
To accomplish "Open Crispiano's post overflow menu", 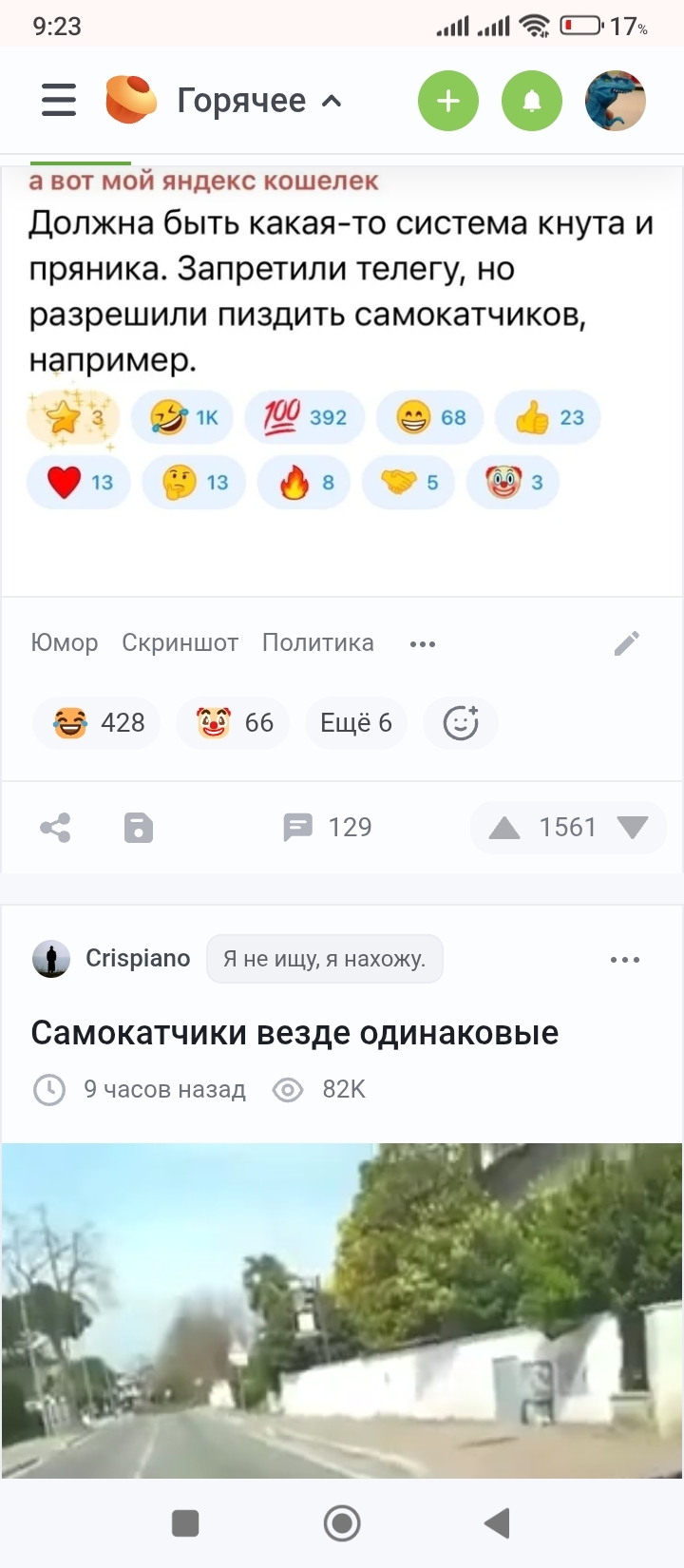I will pos(625,960).
